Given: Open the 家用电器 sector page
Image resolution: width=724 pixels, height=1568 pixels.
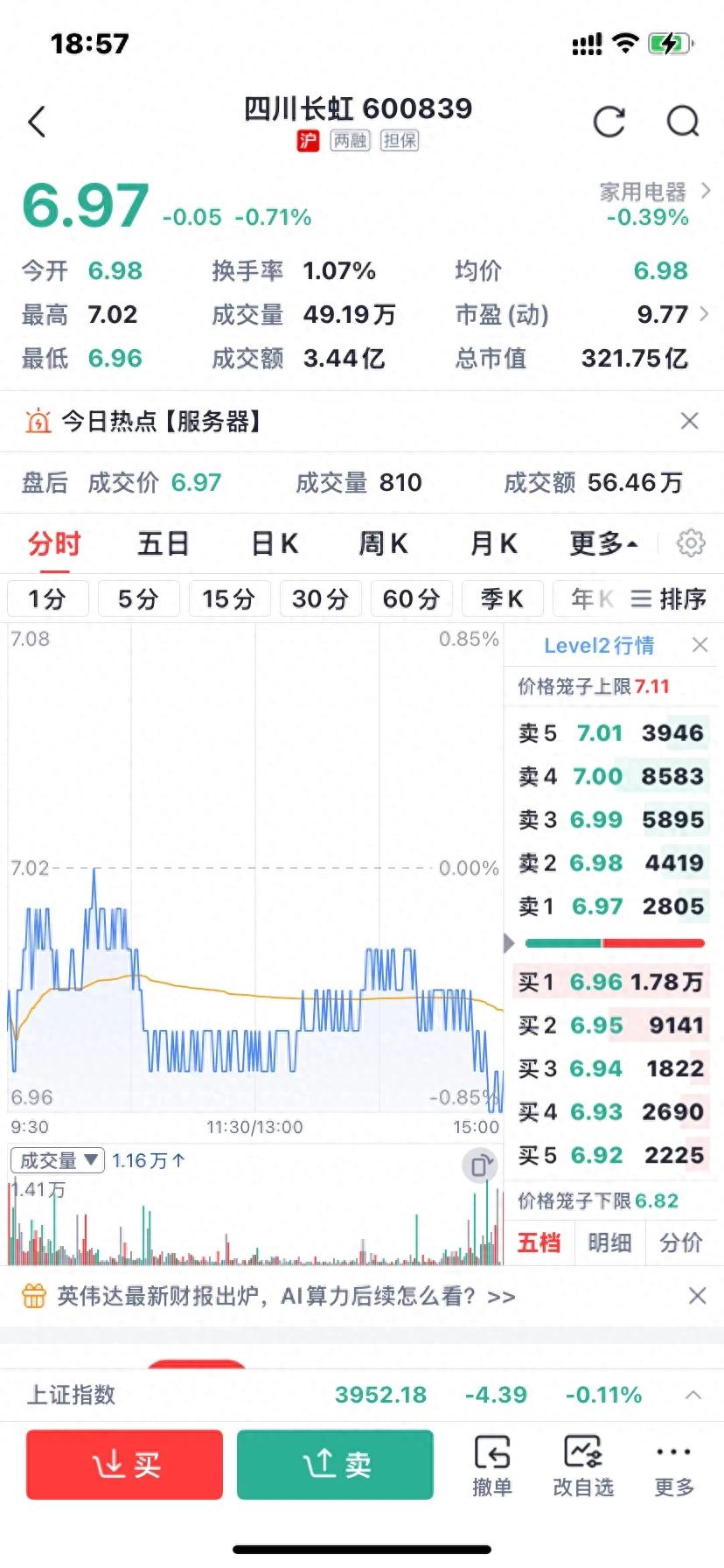Looking at the screenshot, I should click(x=655, y=192).
